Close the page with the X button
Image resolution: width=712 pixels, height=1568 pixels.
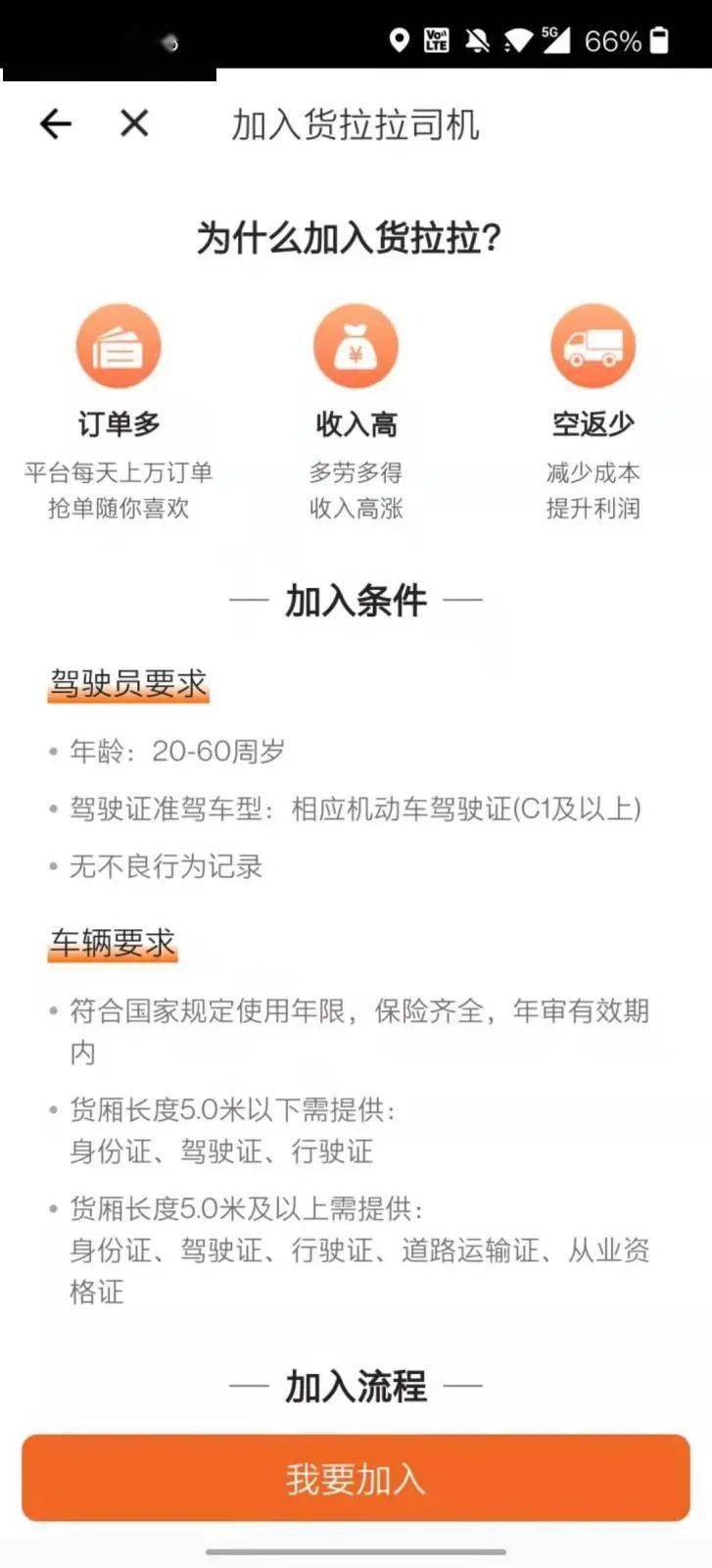[x=133, y=124]
